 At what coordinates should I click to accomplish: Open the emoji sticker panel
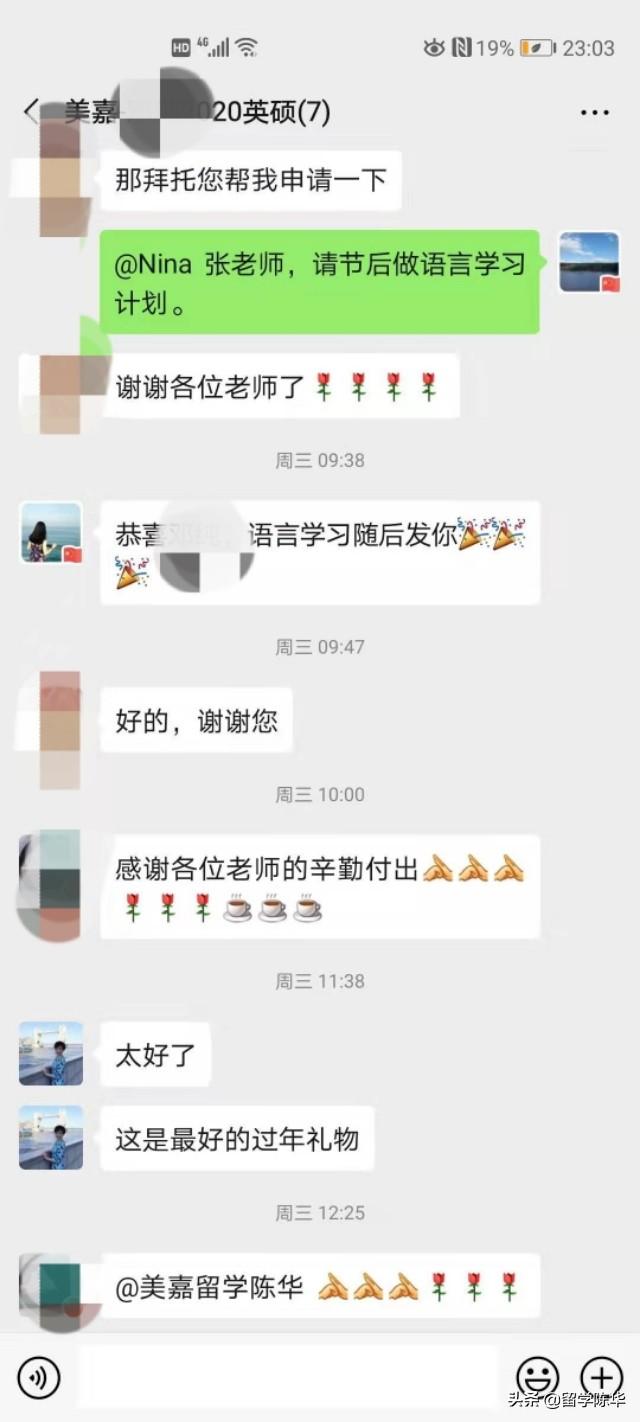coord(537,1378)
